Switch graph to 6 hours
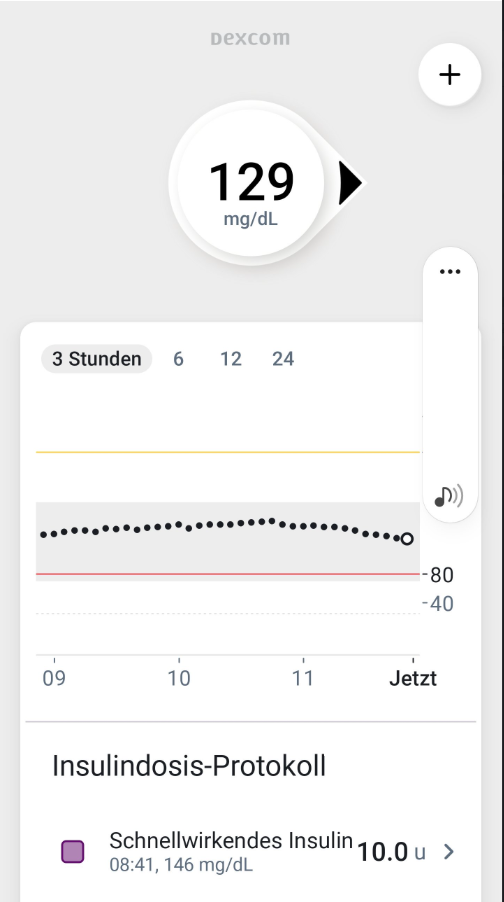This screenshot has width=504, height=902. [x=178, y=359]
